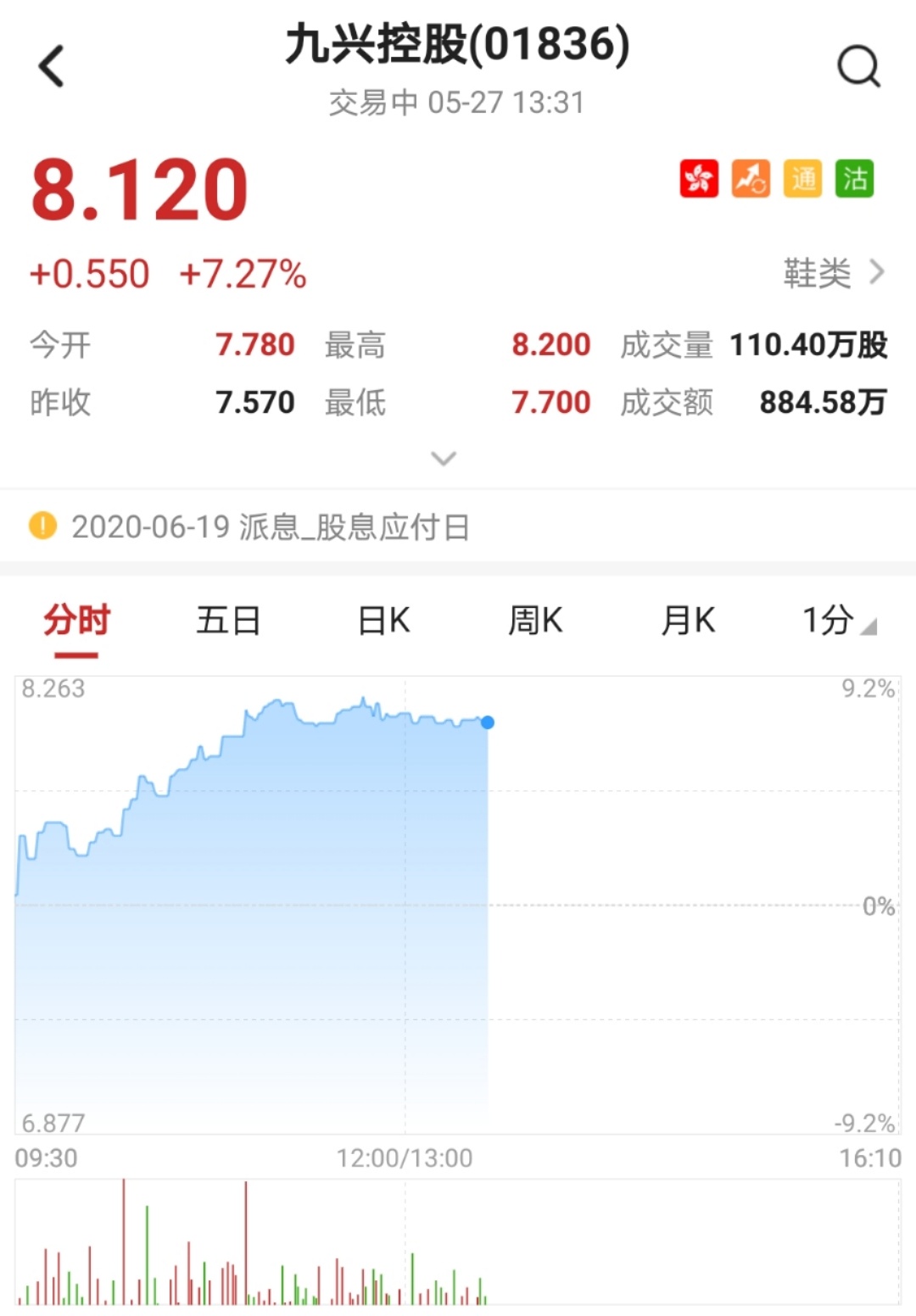Expand more quote details chevron
The width and height of the screenshot is (916, 1316).
click(x=444, y=459)
